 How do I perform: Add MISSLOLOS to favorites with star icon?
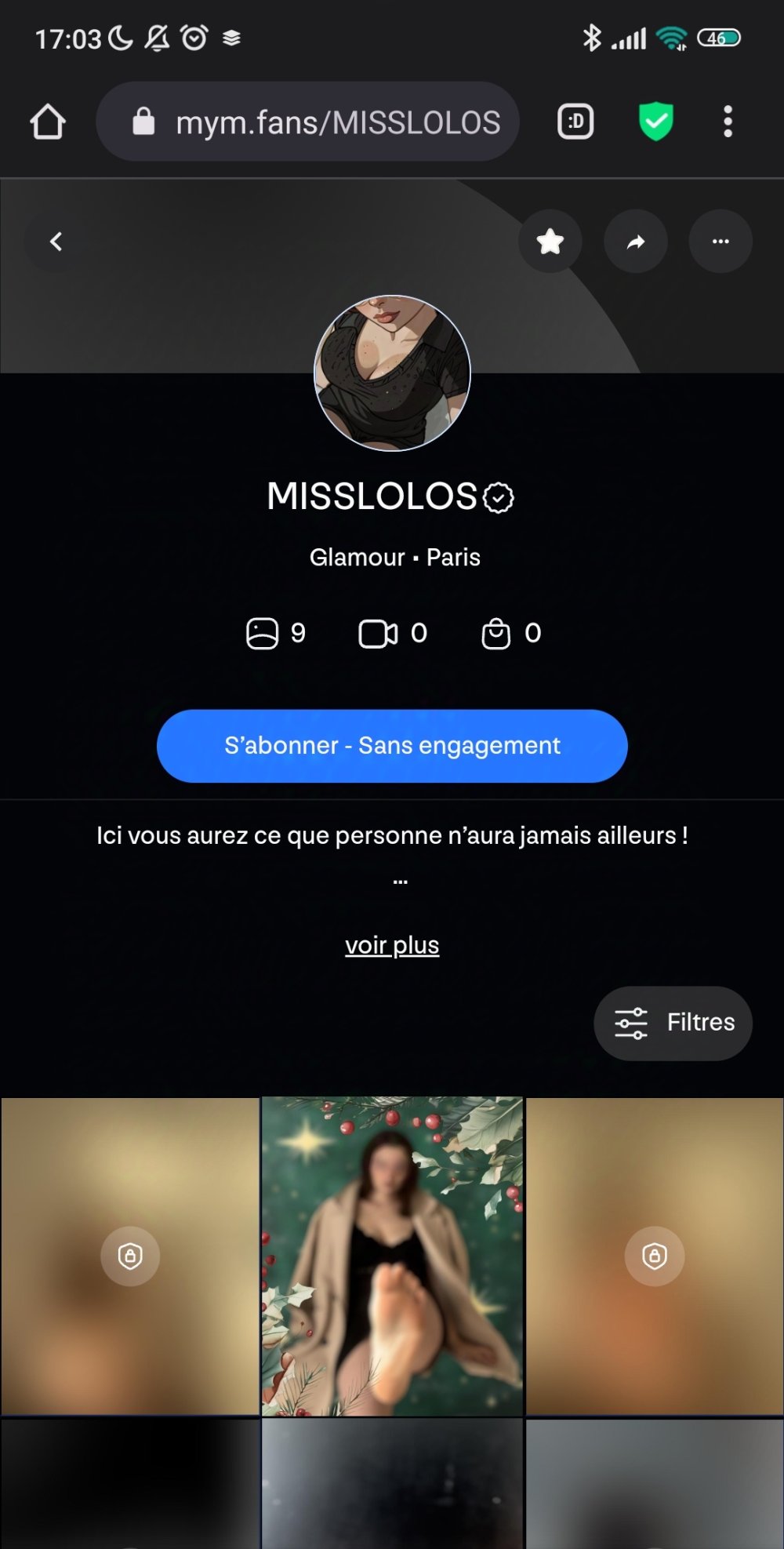(x=550, y=242)
